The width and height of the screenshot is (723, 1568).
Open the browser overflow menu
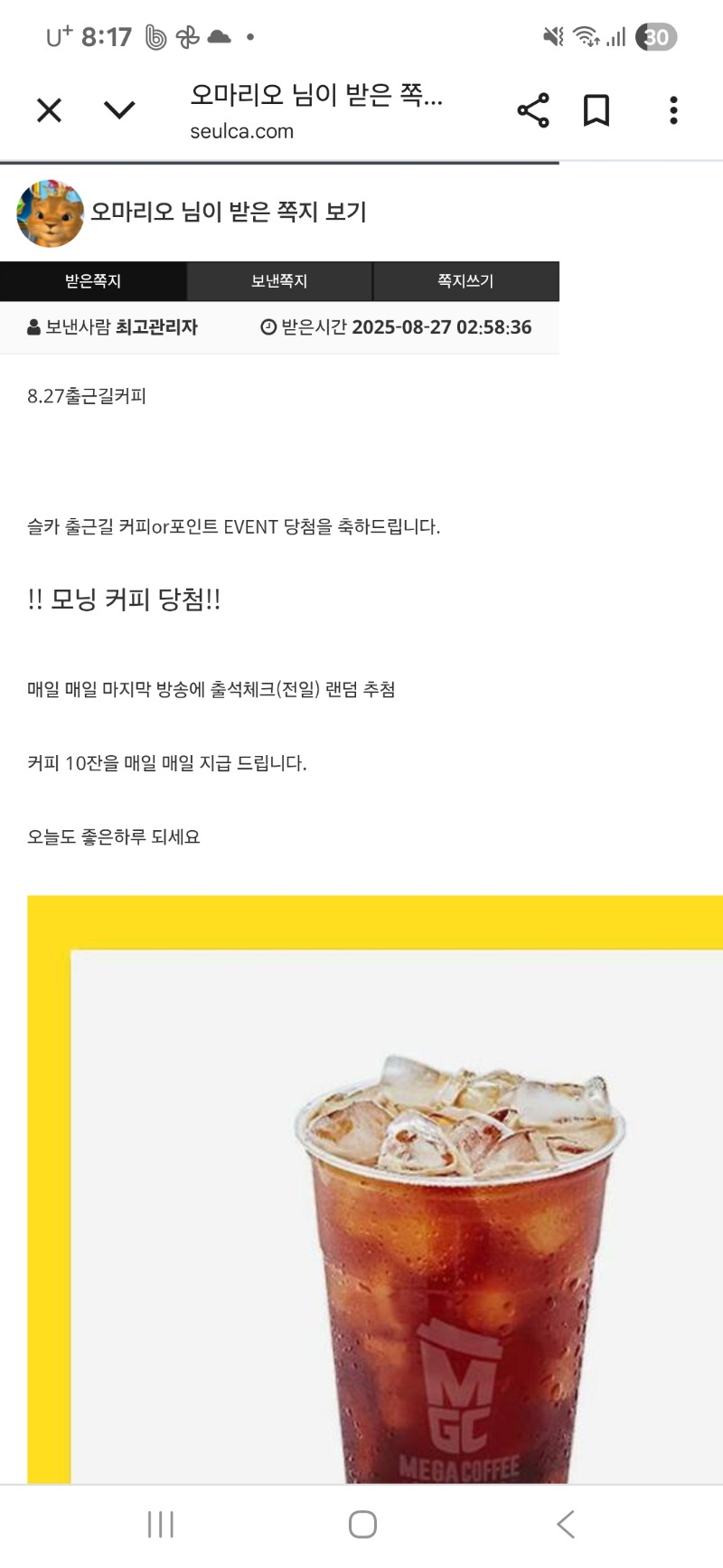pos(673,110)
